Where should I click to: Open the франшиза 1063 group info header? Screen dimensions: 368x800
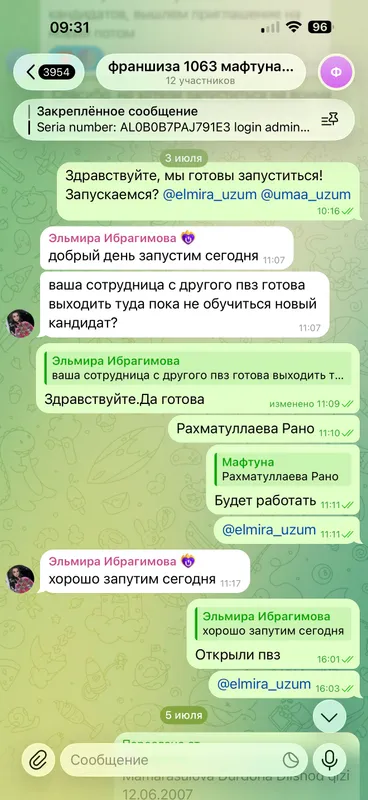(201, 72)
